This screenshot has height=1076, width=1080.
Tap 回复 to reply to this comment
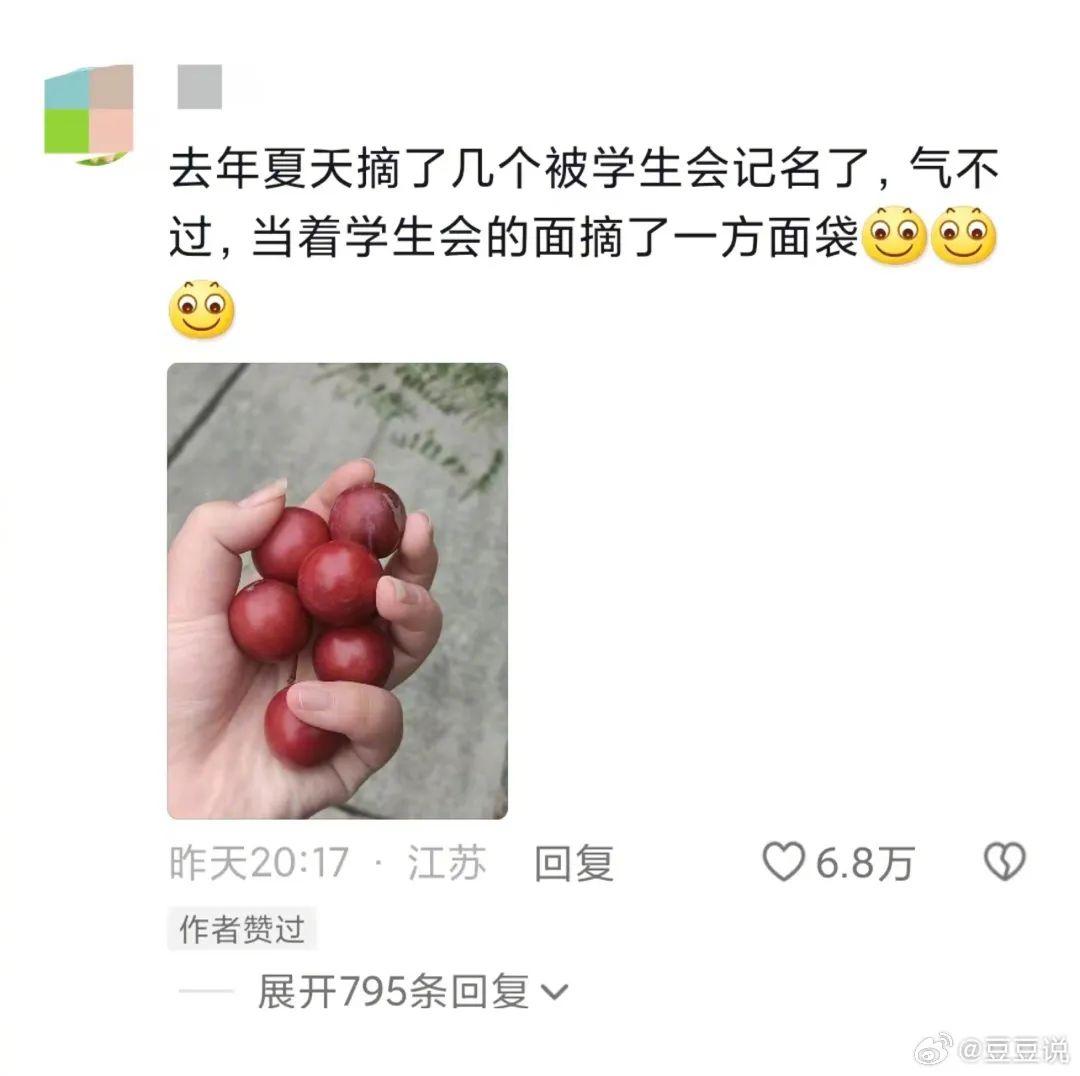click(x=573, y=863)
